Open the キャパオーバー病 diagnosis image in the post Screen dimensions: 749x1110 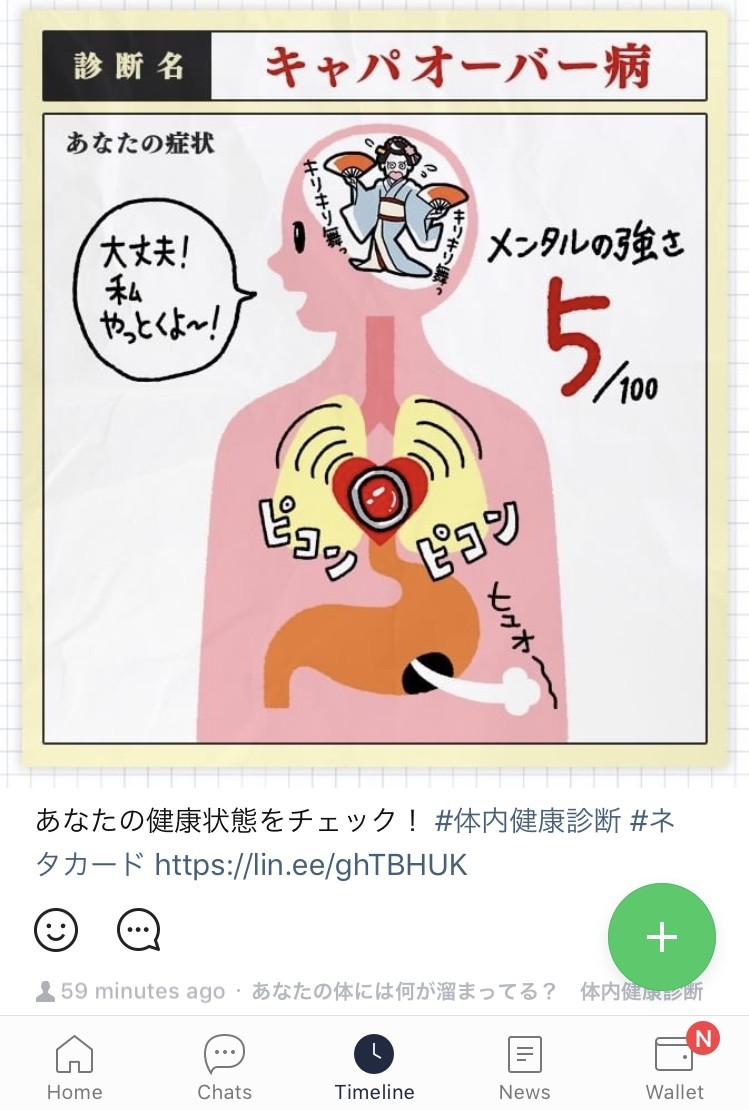(374, 390)
